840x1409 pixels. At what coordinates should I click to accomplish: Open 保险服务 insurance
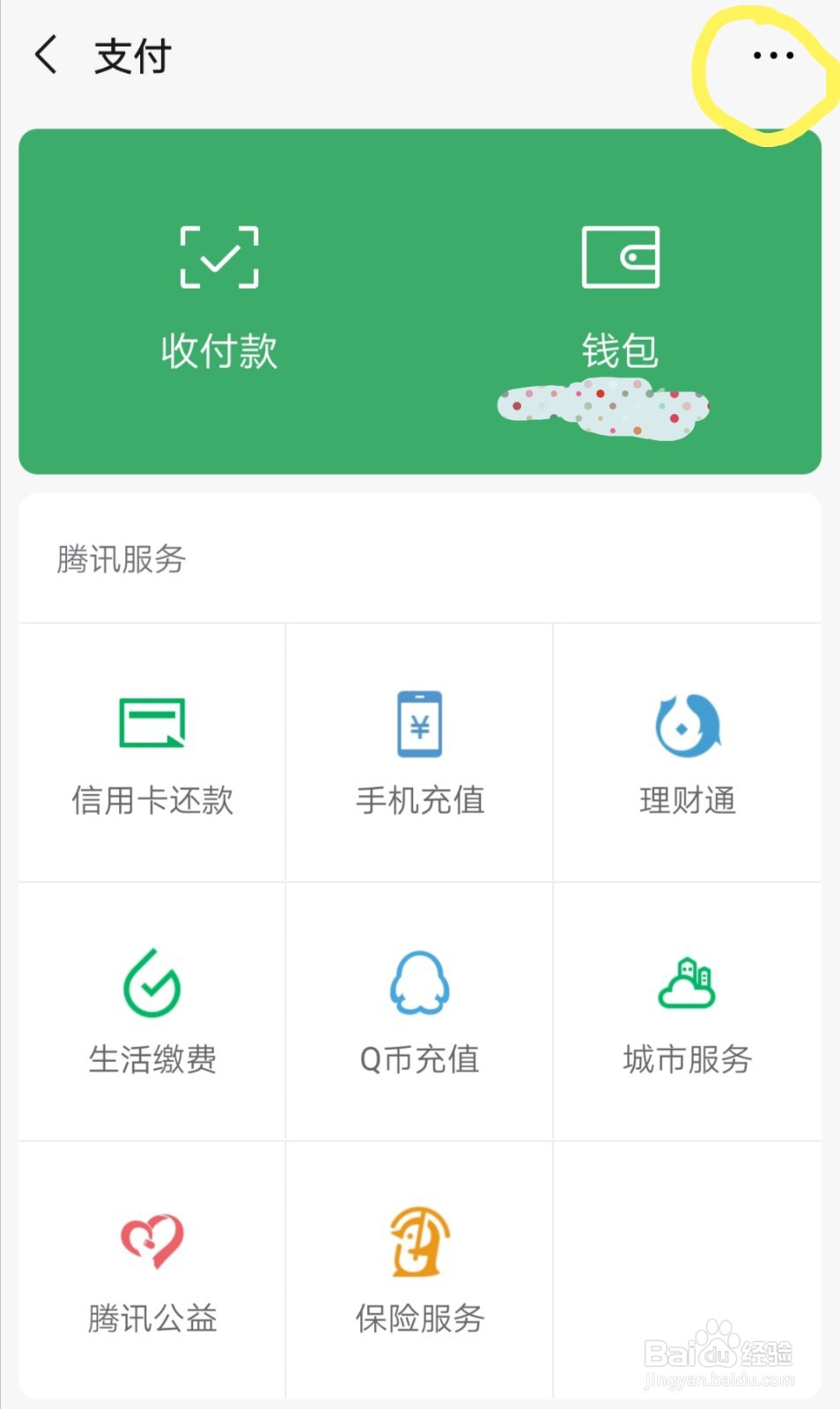(420, 1270)
